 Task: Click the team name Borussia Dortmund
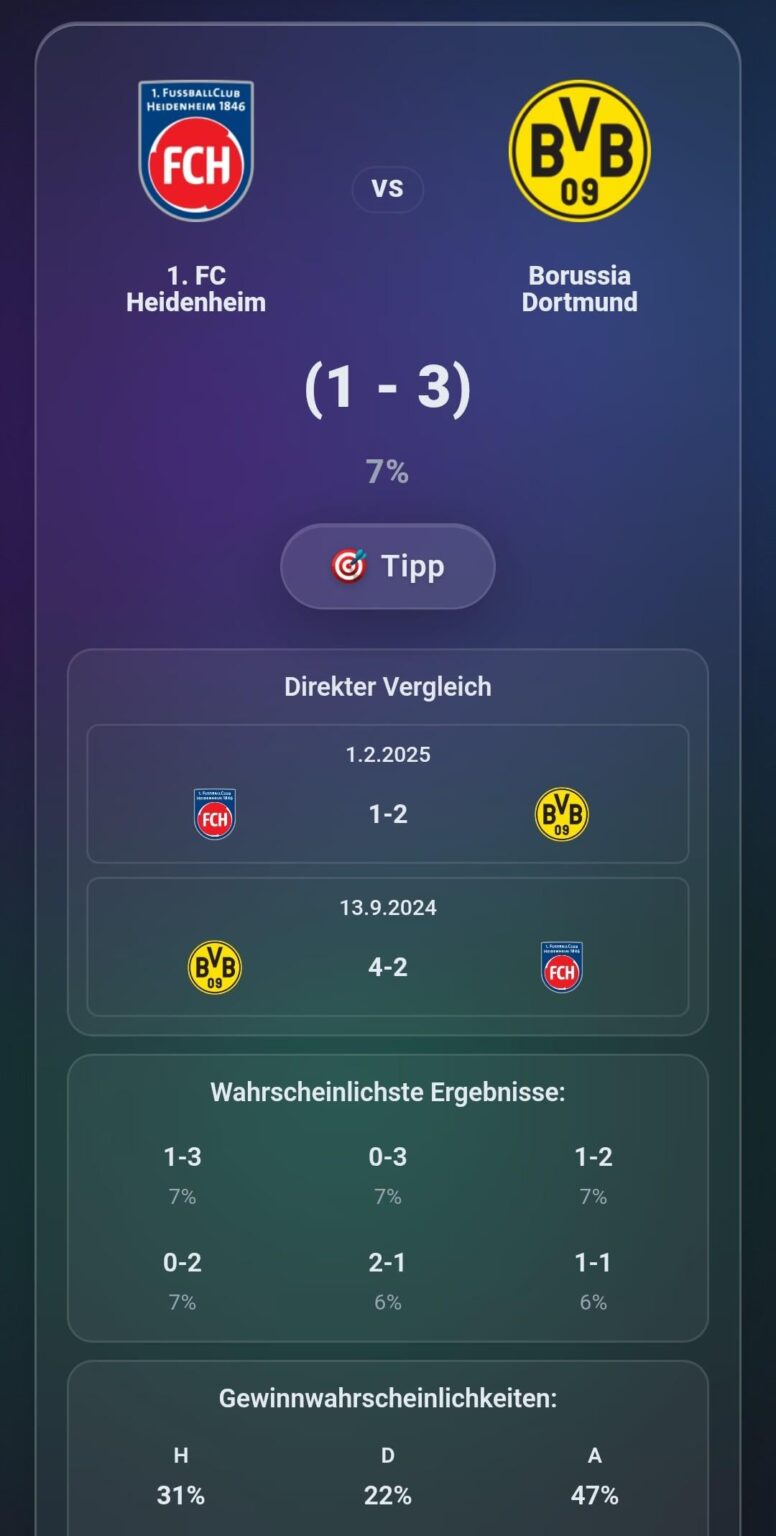click(x=580, y=289)
